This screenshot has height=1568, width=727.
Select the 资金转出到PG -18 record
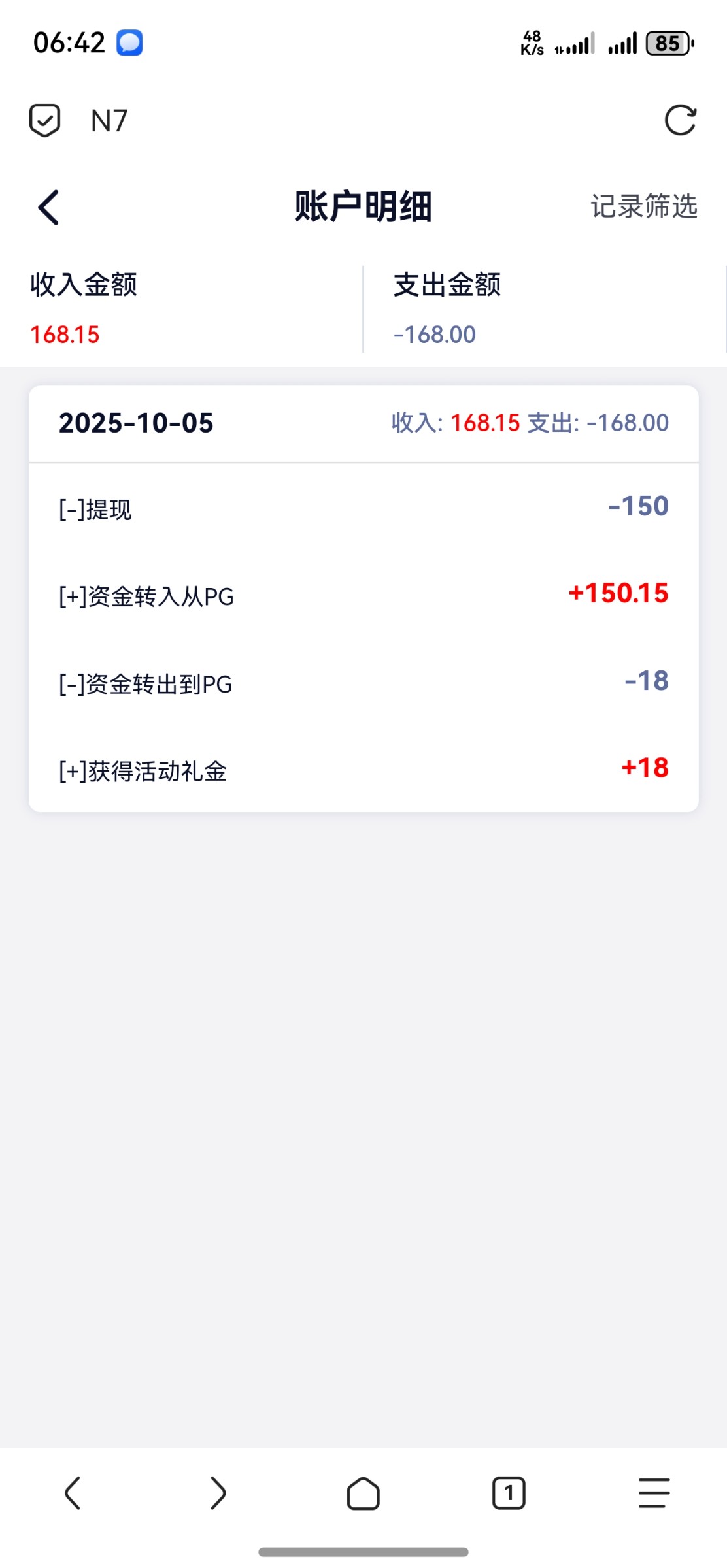pos(363,683)
